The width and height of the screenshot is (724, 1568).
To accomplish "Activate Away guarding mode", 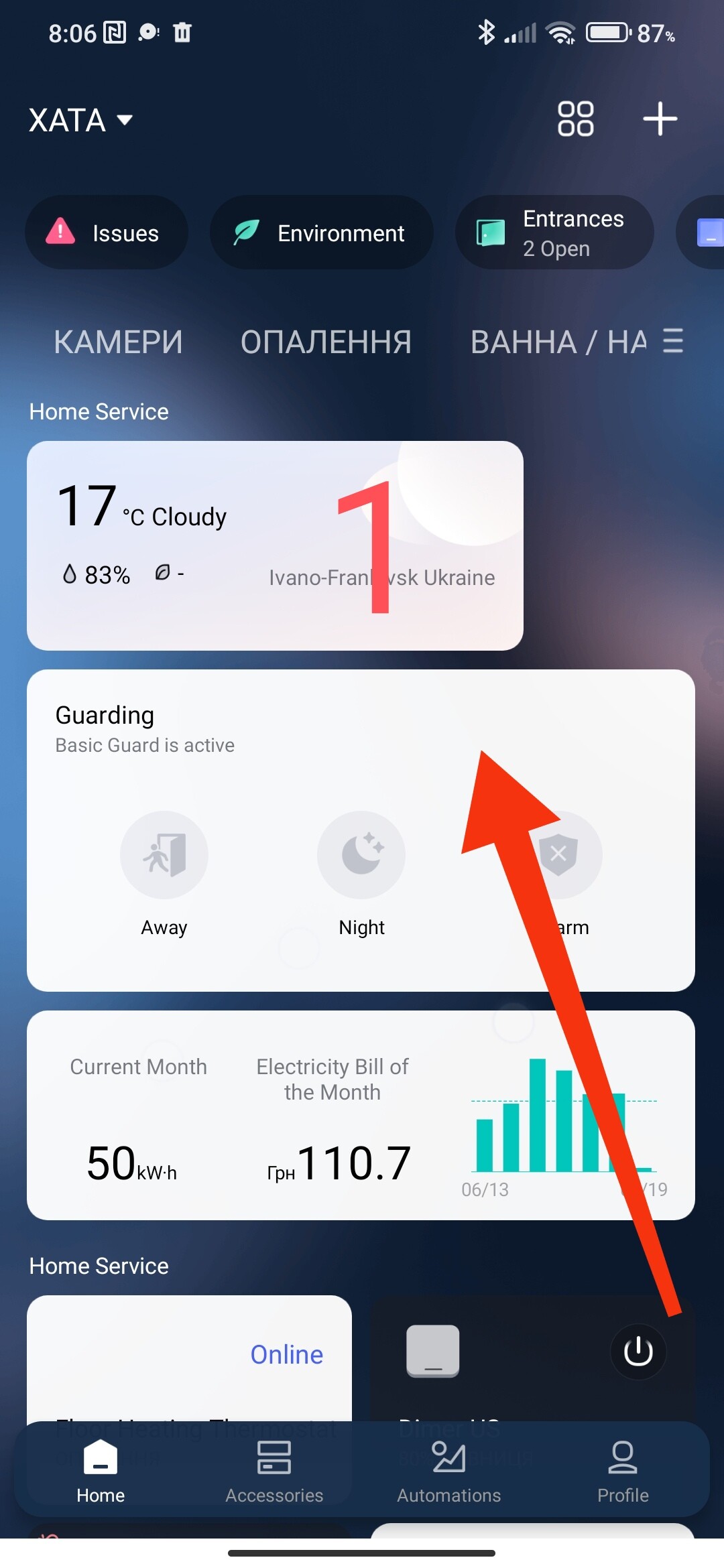I will point(164,856).
